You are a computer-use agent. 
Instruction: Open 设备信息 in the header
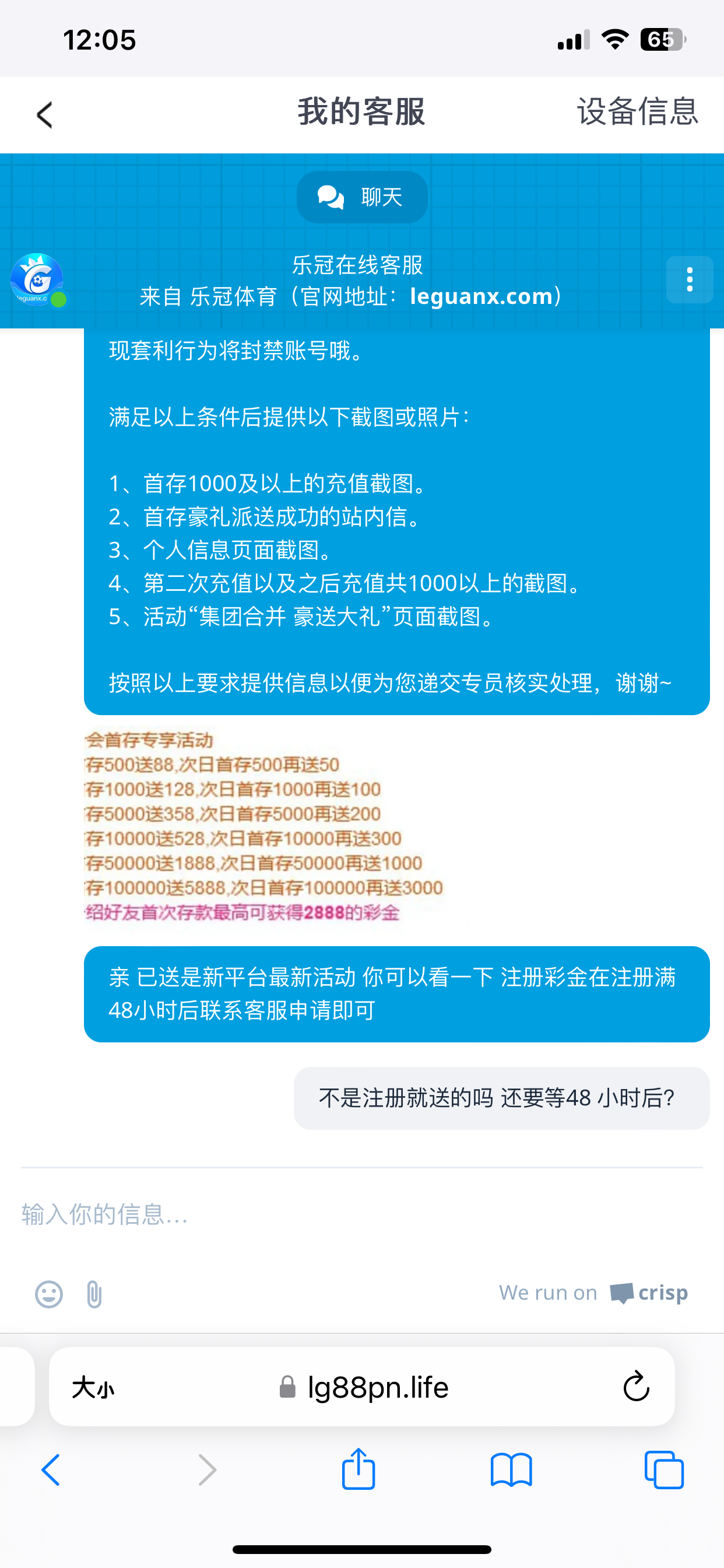pos(637,112)
